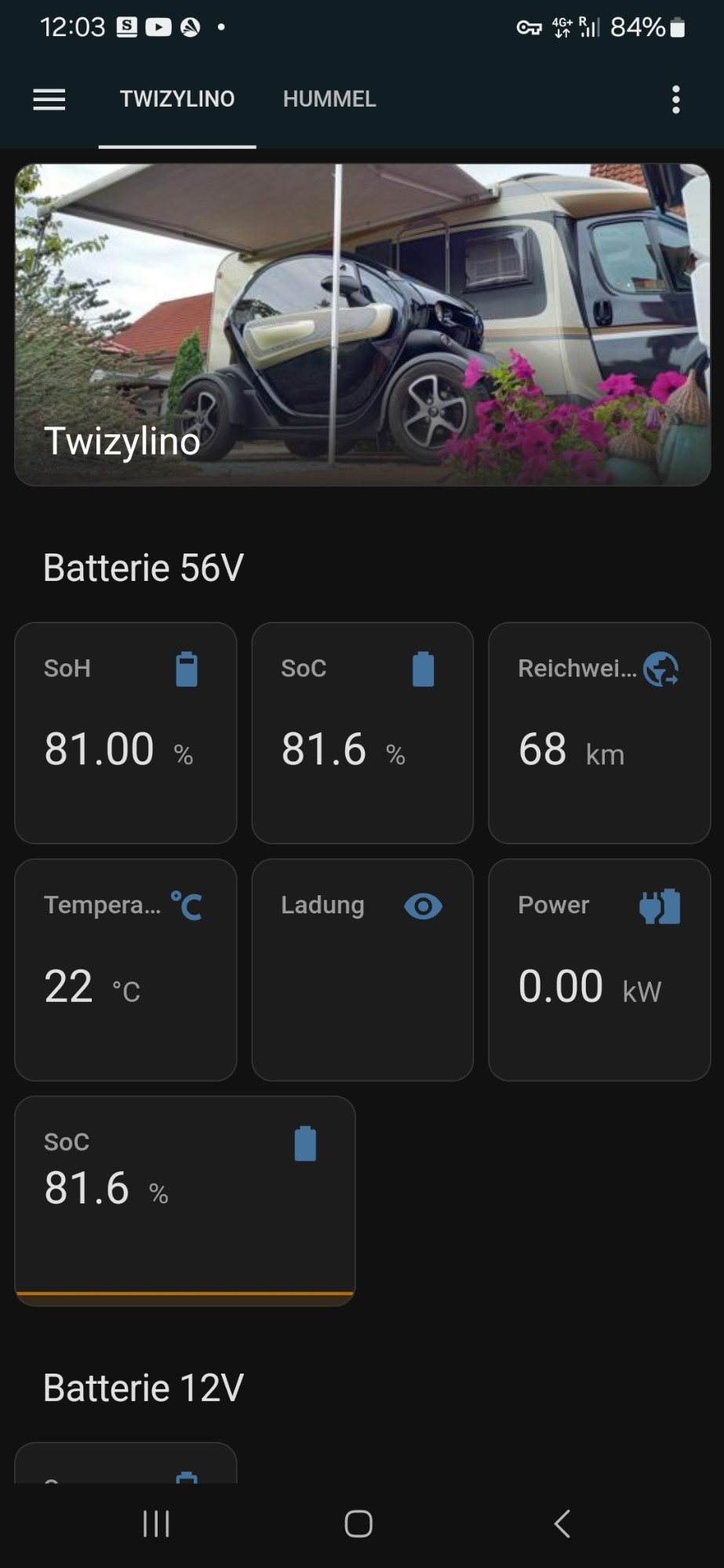
Task: Switch to the HUMMEL tab
Action: pyautogui.click(x=329, y=100)
